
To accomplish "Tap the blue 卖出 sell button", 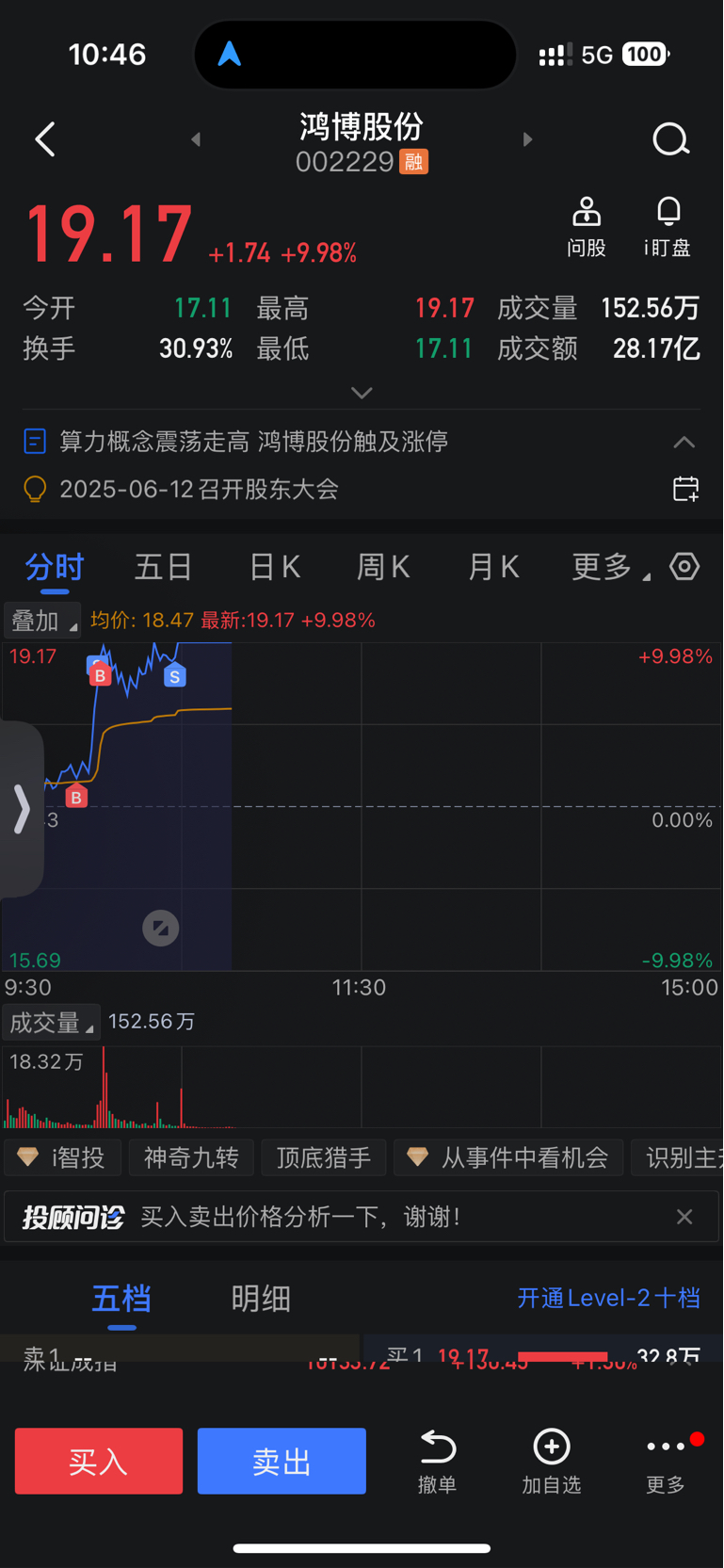I will click(x=282, y=1461).
